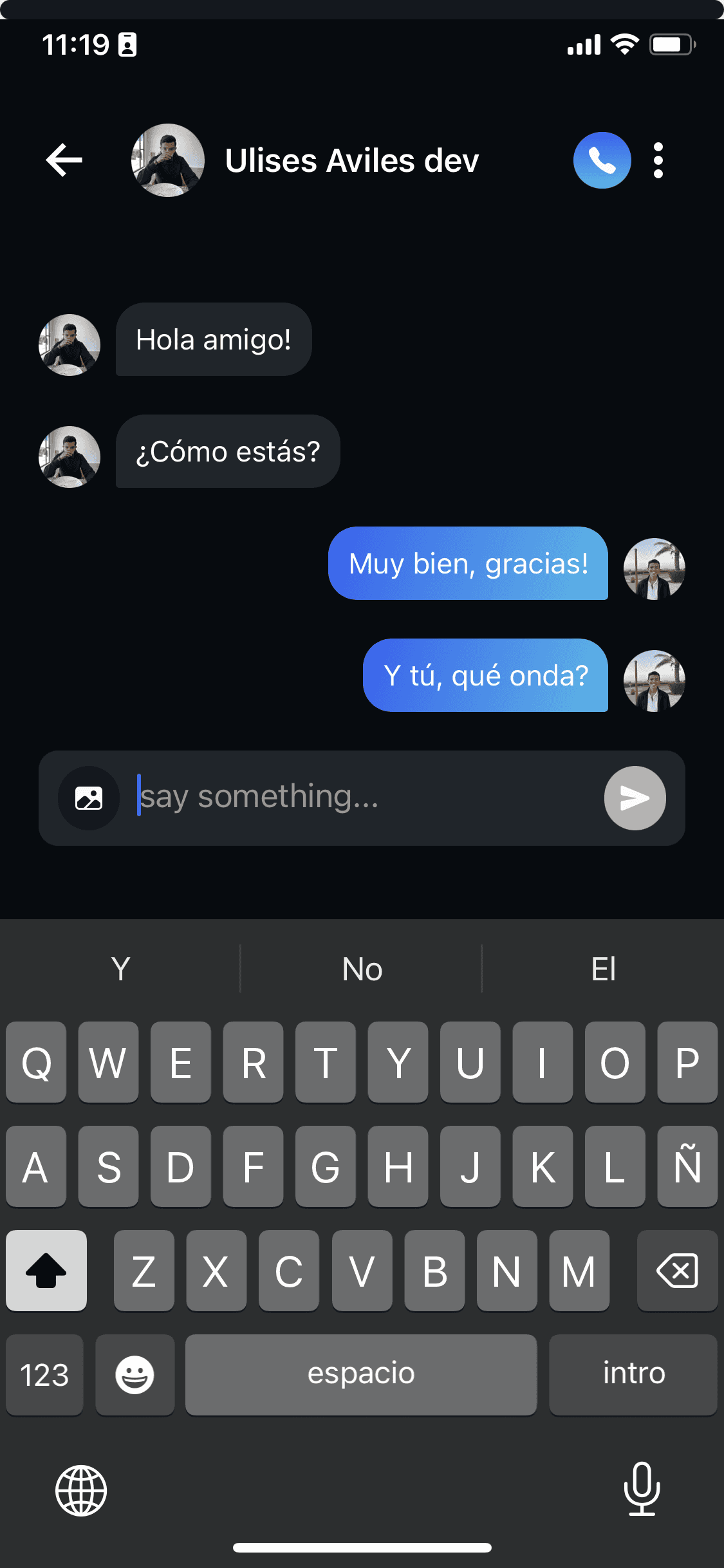Attach a picture using the image icon
This screenshot has width=724, height=1568.
coord(89,798)
